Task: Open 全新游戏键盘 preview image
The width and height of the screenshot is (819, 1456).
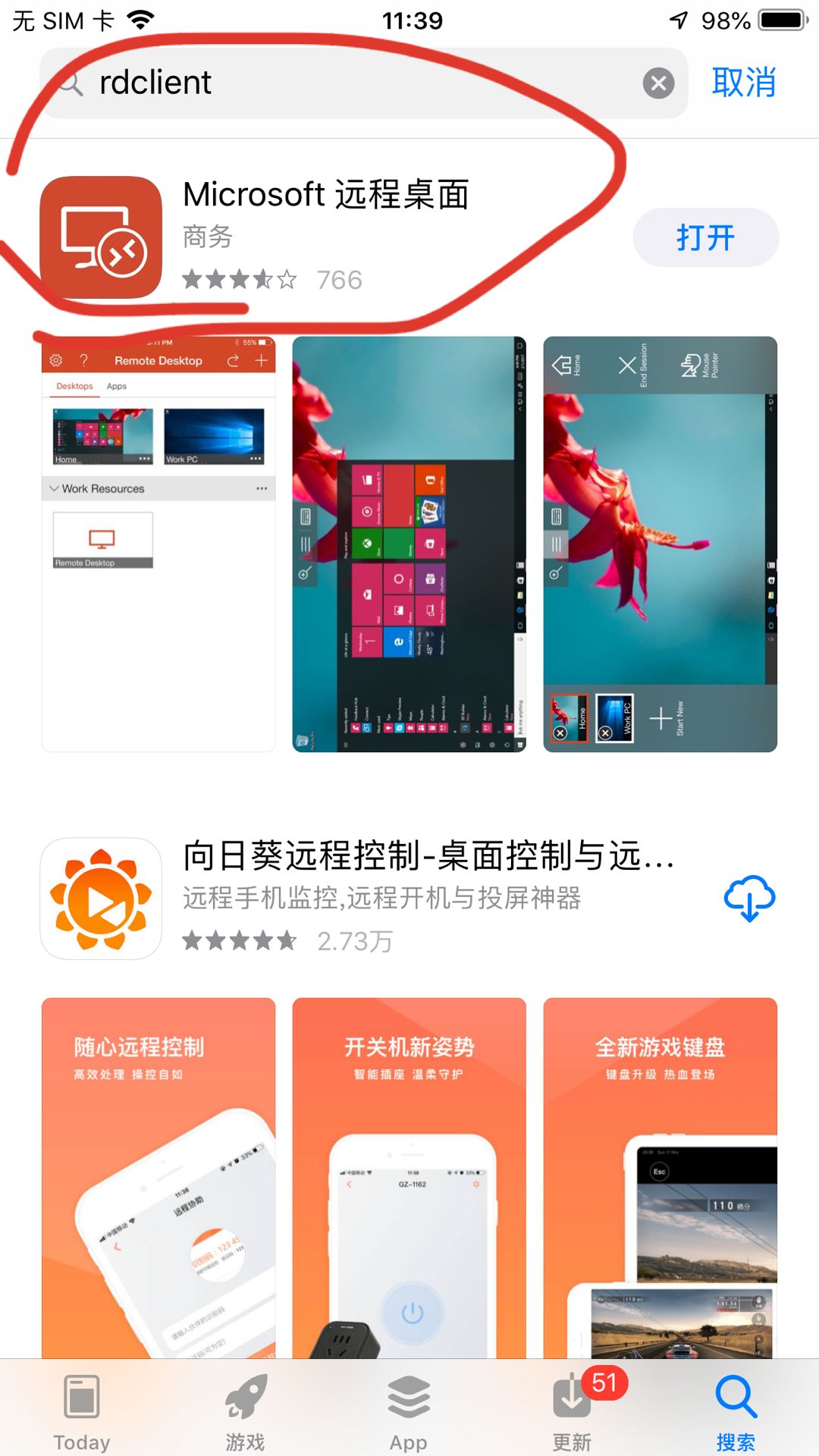Action: 660,1177
